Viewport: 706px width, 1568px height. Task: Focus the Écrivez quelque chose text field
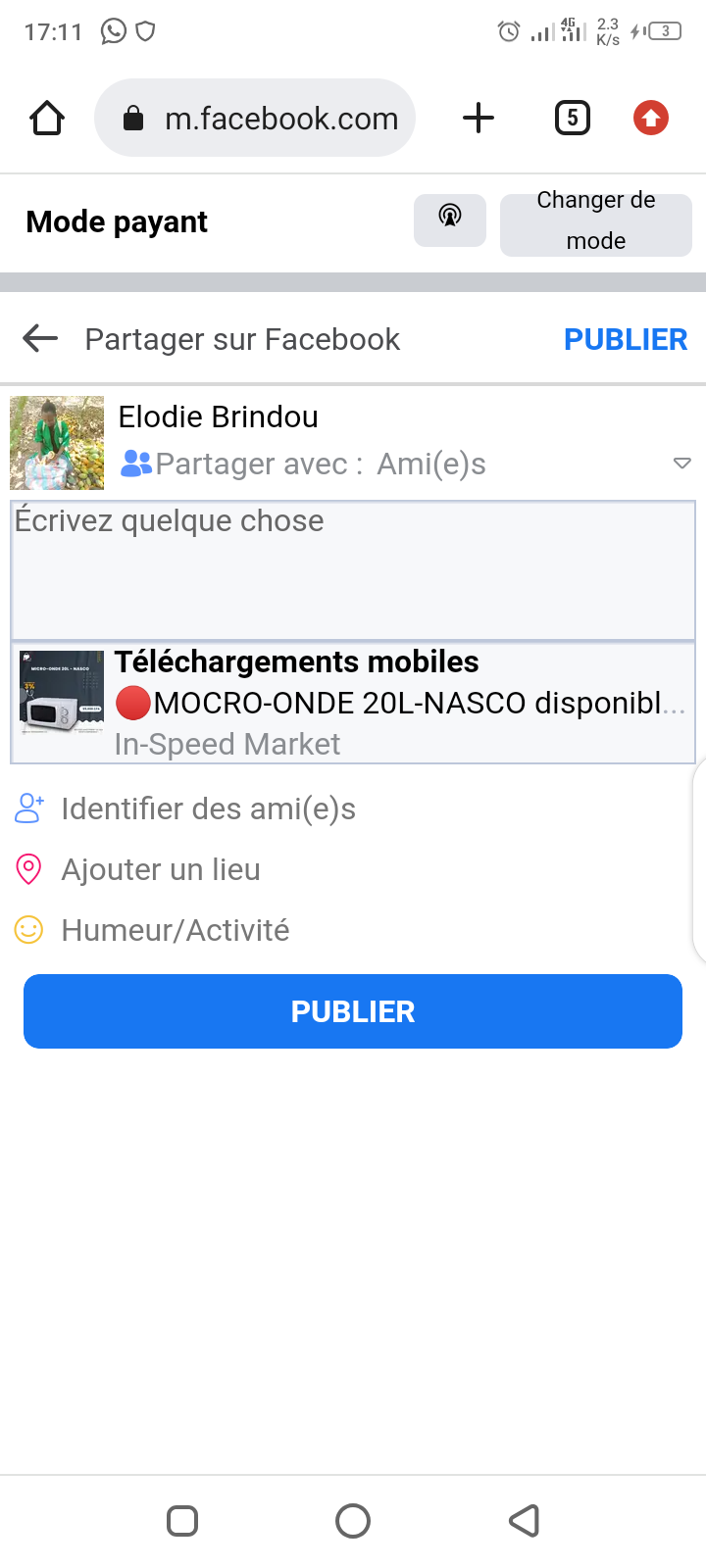(353, 570)
